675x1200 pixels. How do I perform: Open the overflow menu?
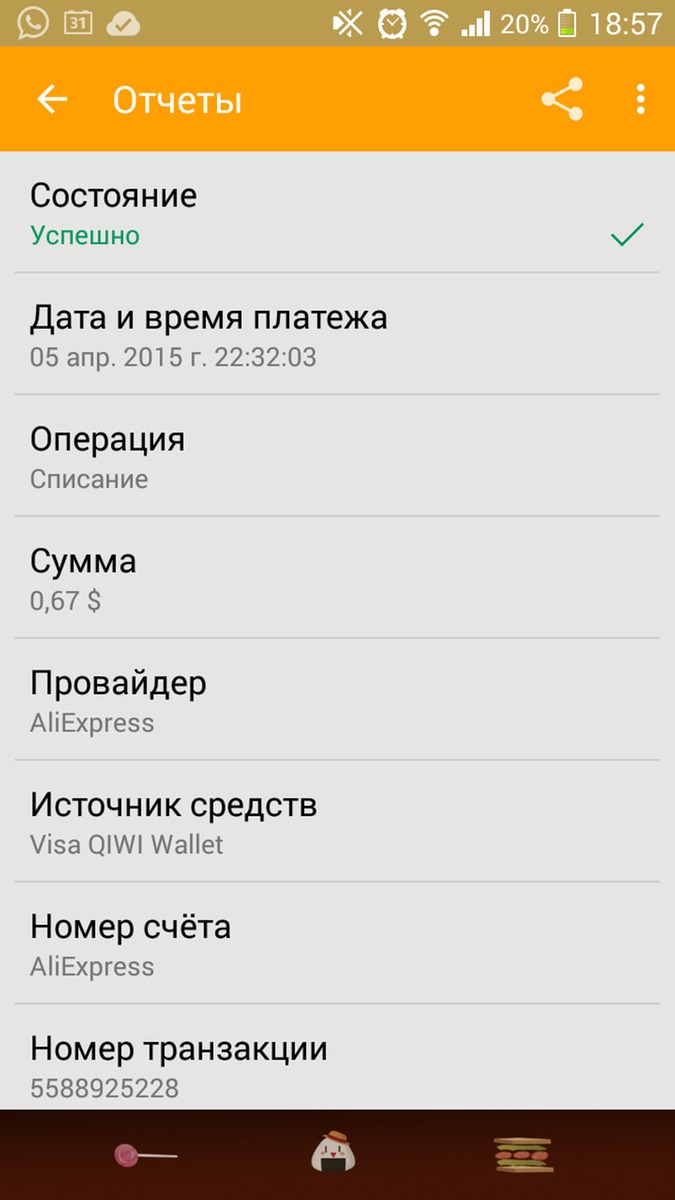[x=640, y=100]
